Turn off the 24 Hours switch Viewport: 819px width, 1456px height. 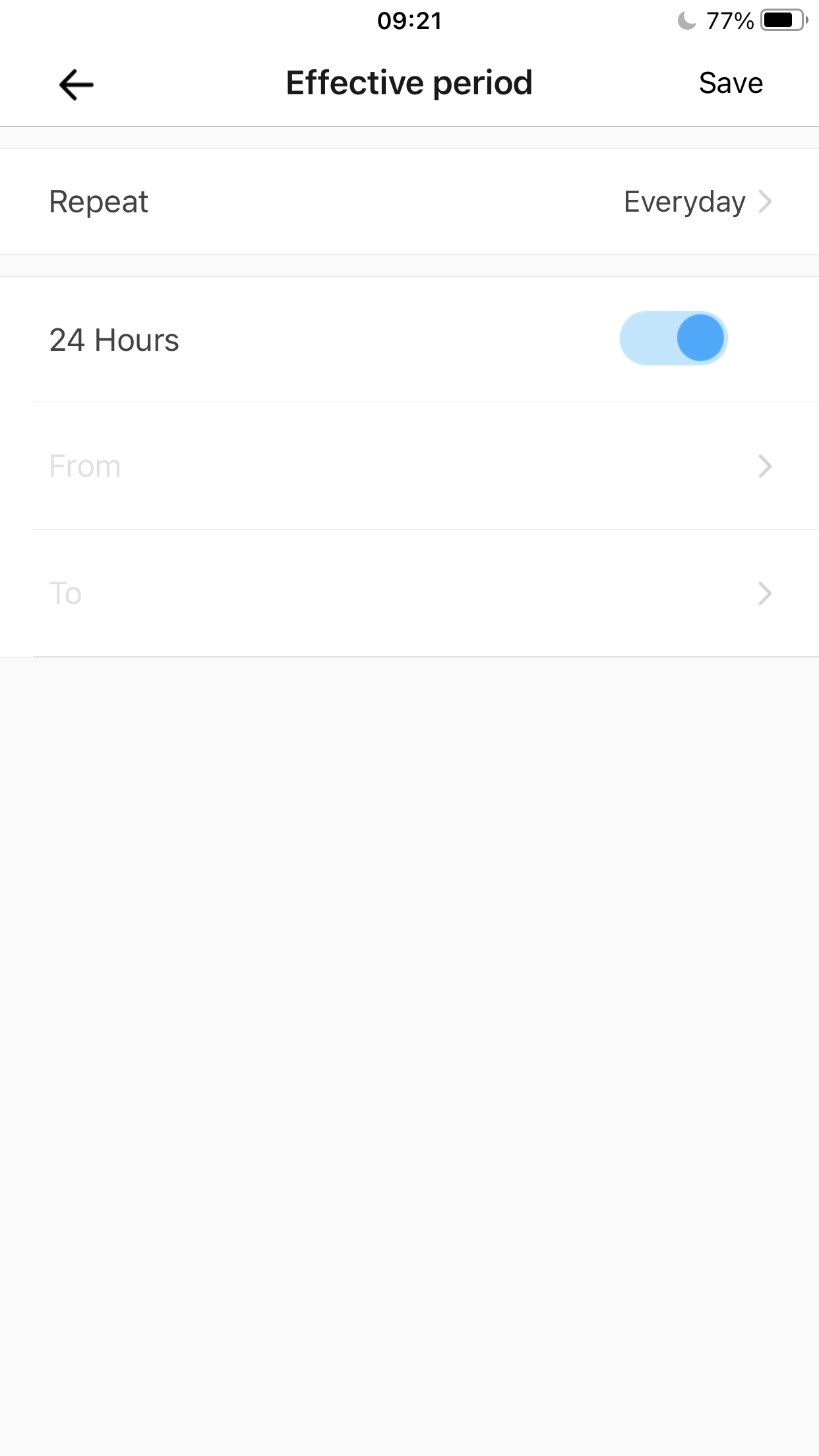pos(673,338)
